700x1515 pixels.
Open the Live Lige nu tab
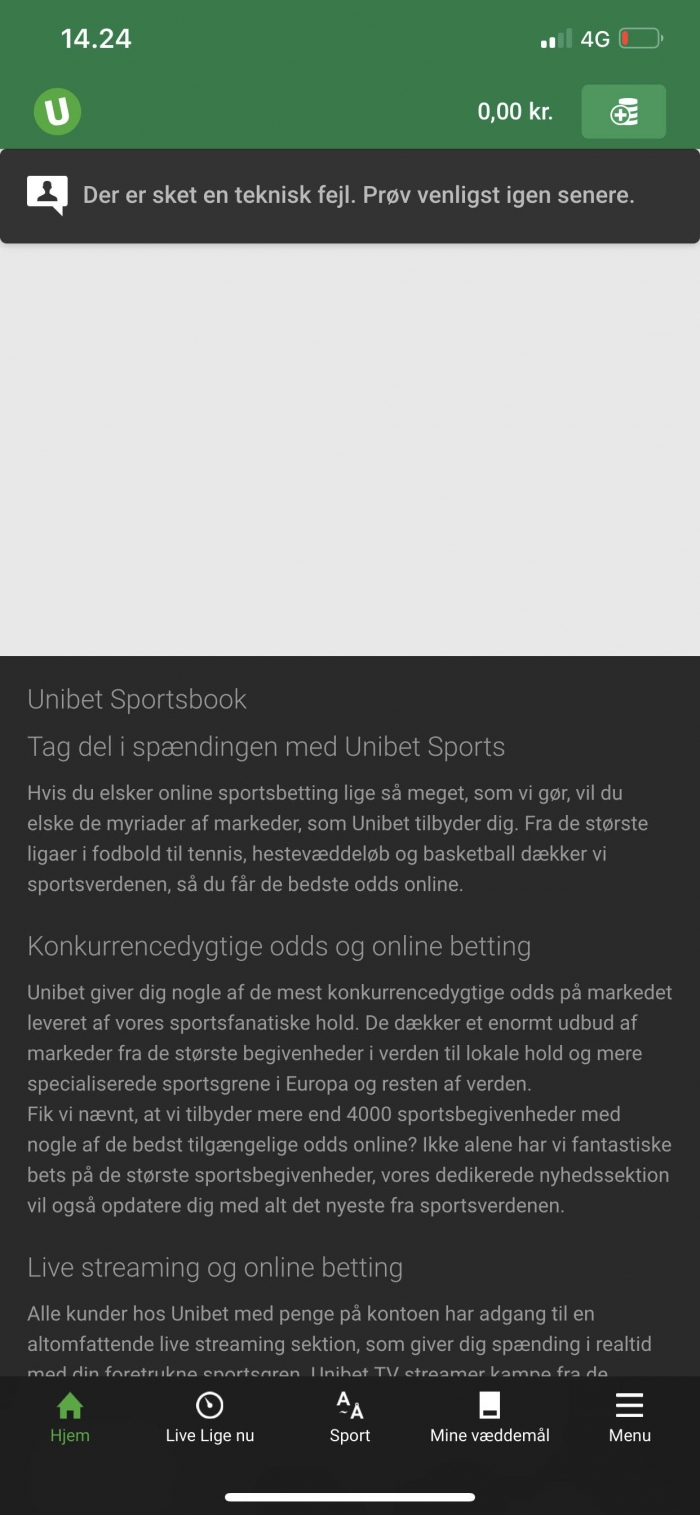pyautogui.click(x=210, y=1418)
